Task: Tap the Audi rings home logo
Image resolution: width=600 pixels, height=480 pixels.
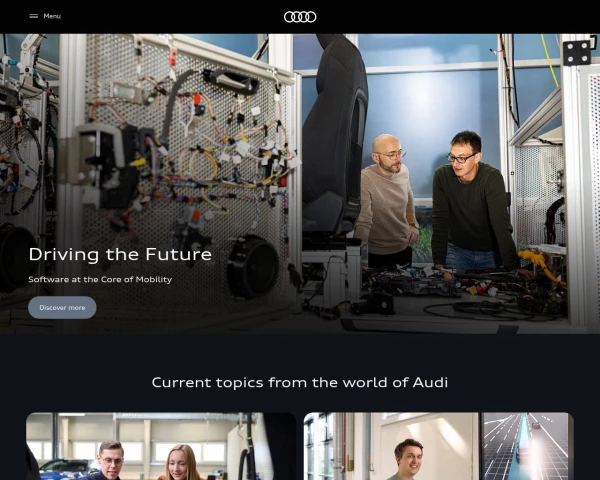Action: coord(300,16)
